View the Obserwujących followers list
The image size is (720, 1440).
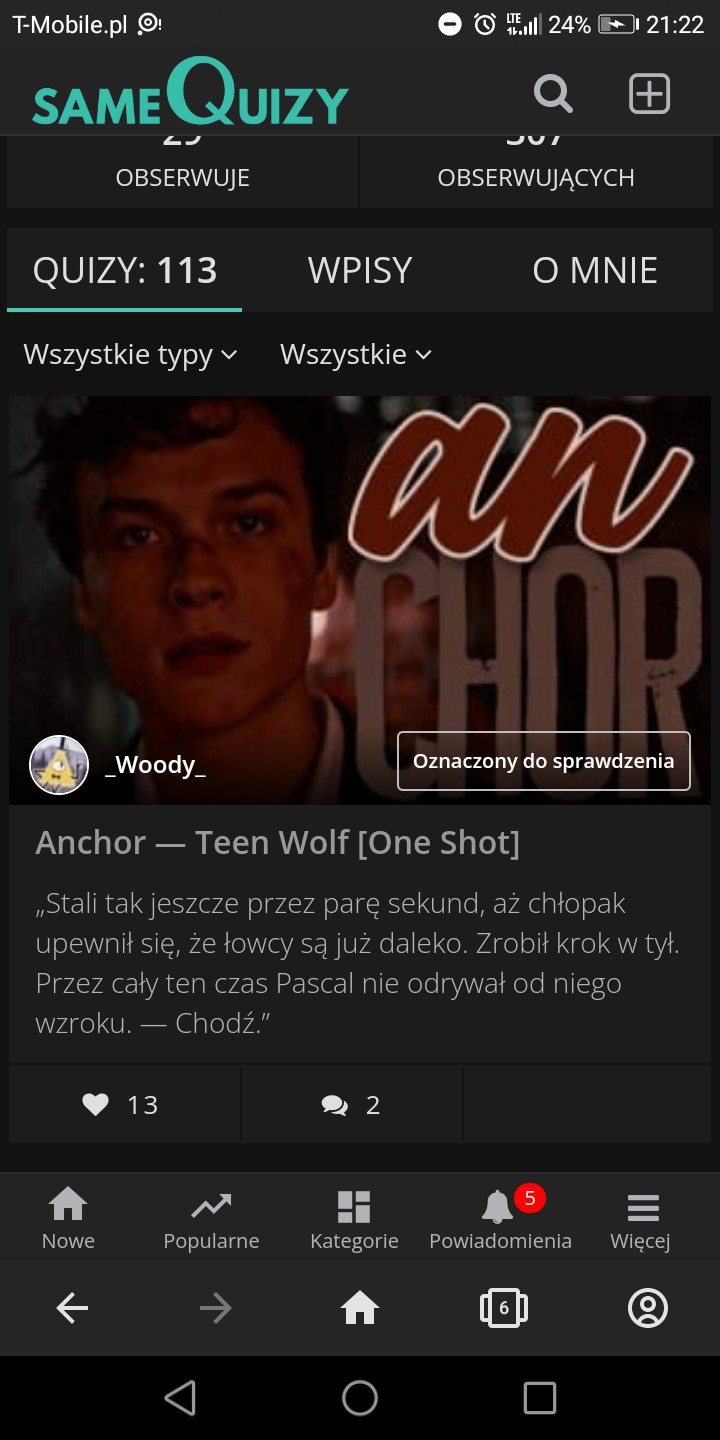pos(536,175)
